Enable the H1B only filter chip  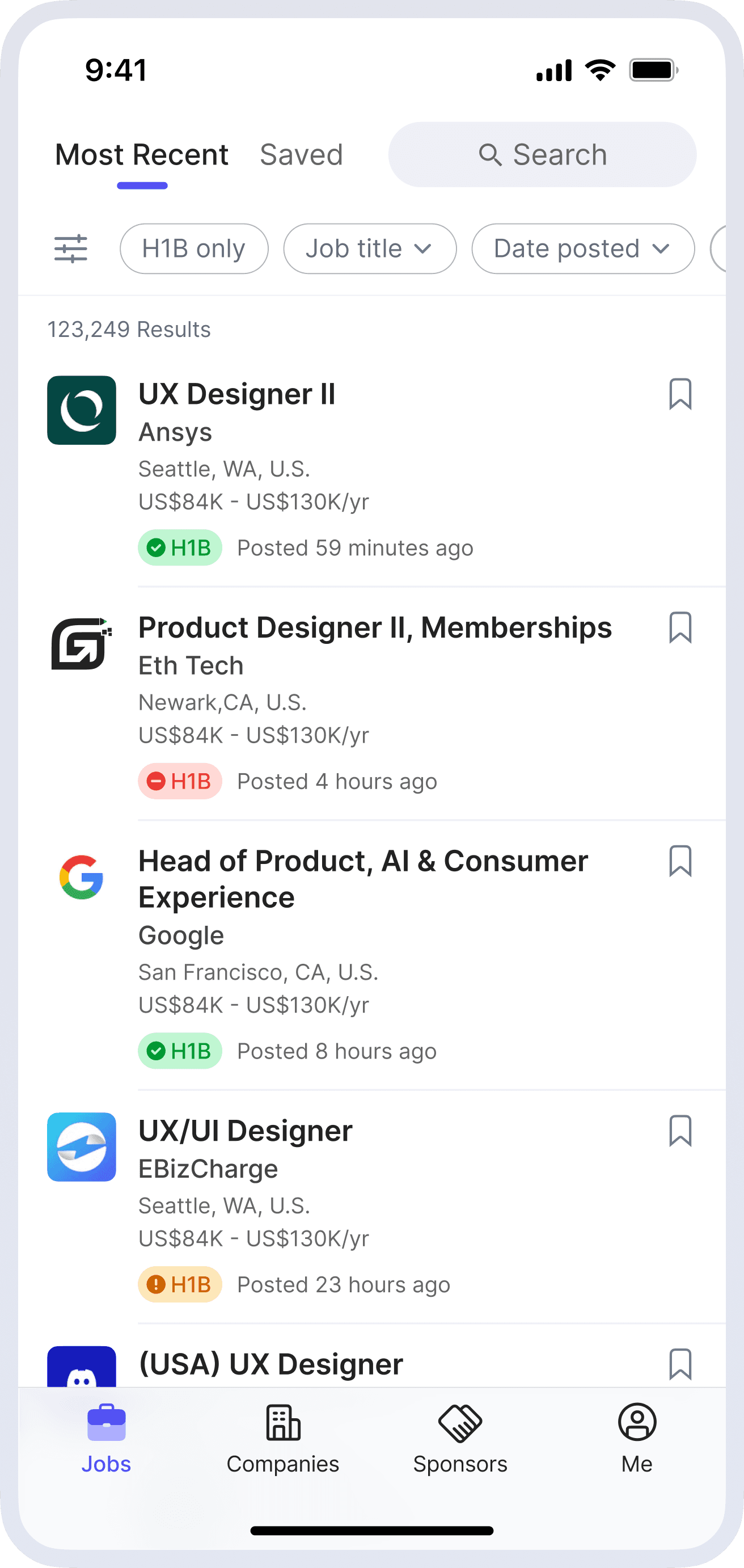click(x=194, y=249)
